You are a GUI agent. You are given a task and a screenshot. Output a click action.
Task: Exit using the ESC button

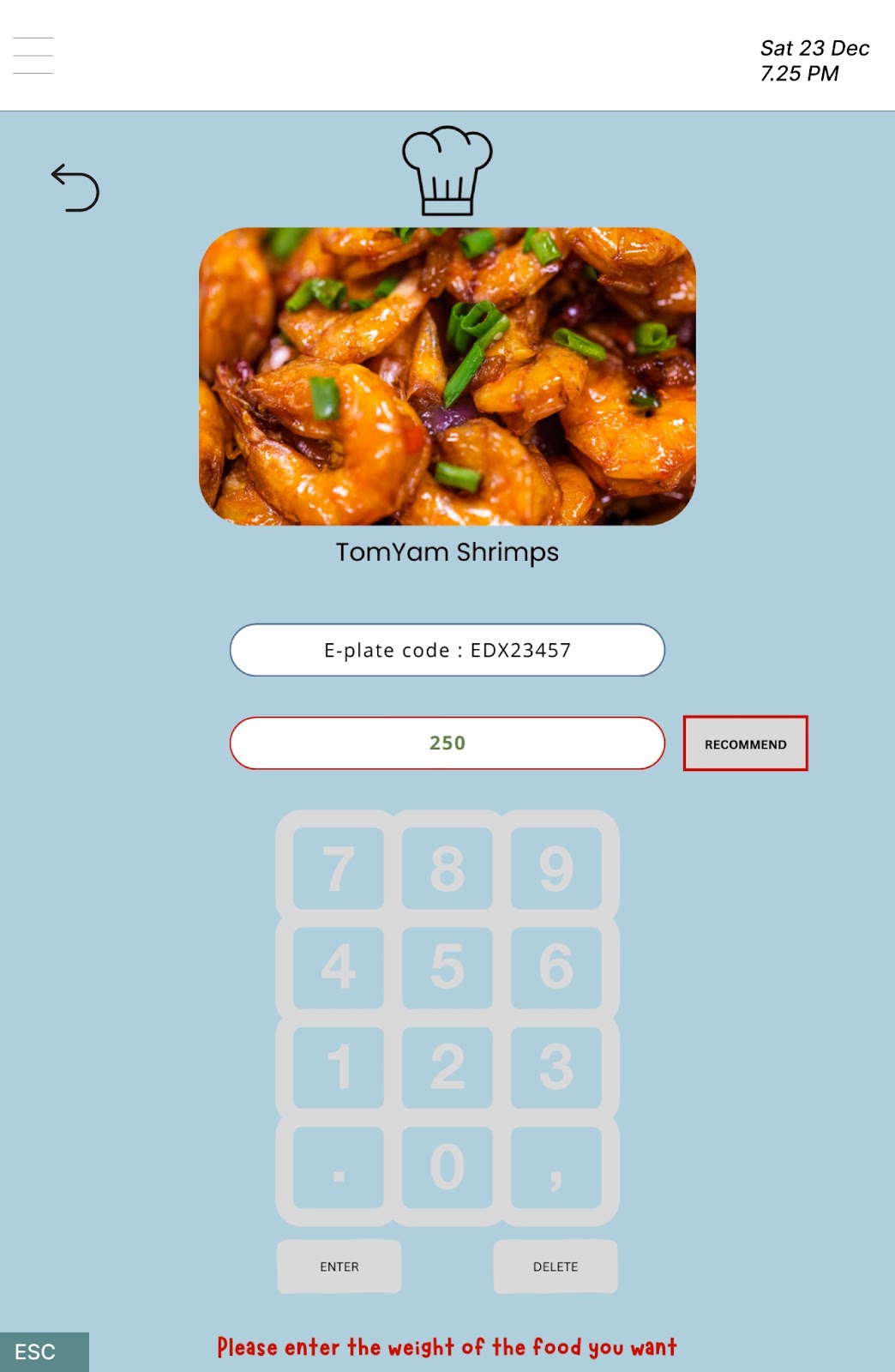(44, 1351)
